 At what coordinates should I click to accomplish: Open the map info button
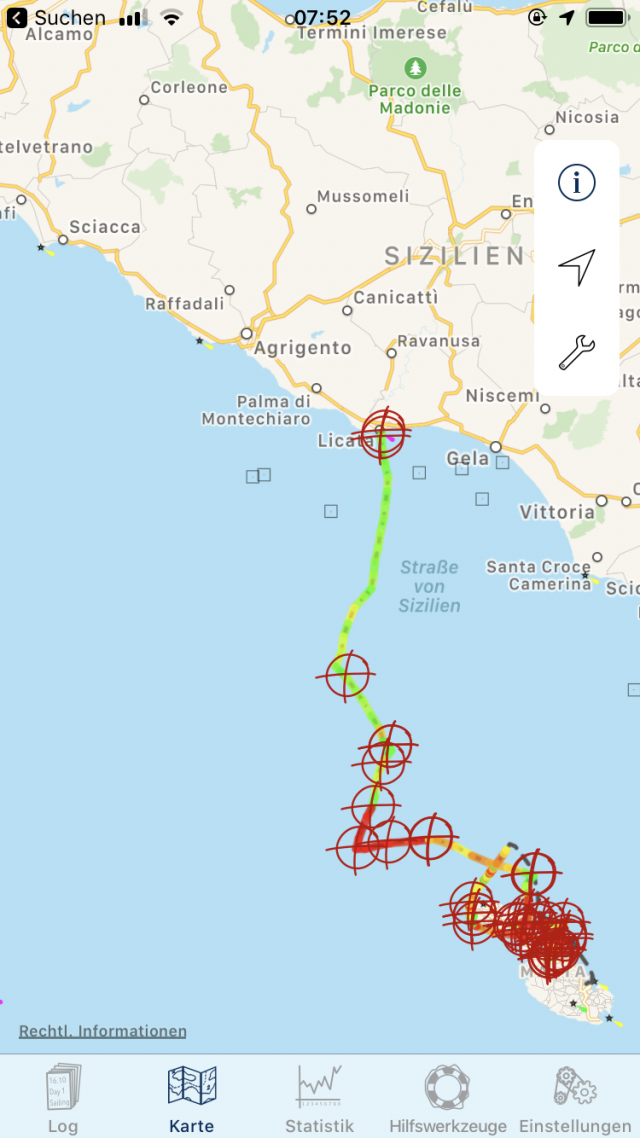coord(576,182)
